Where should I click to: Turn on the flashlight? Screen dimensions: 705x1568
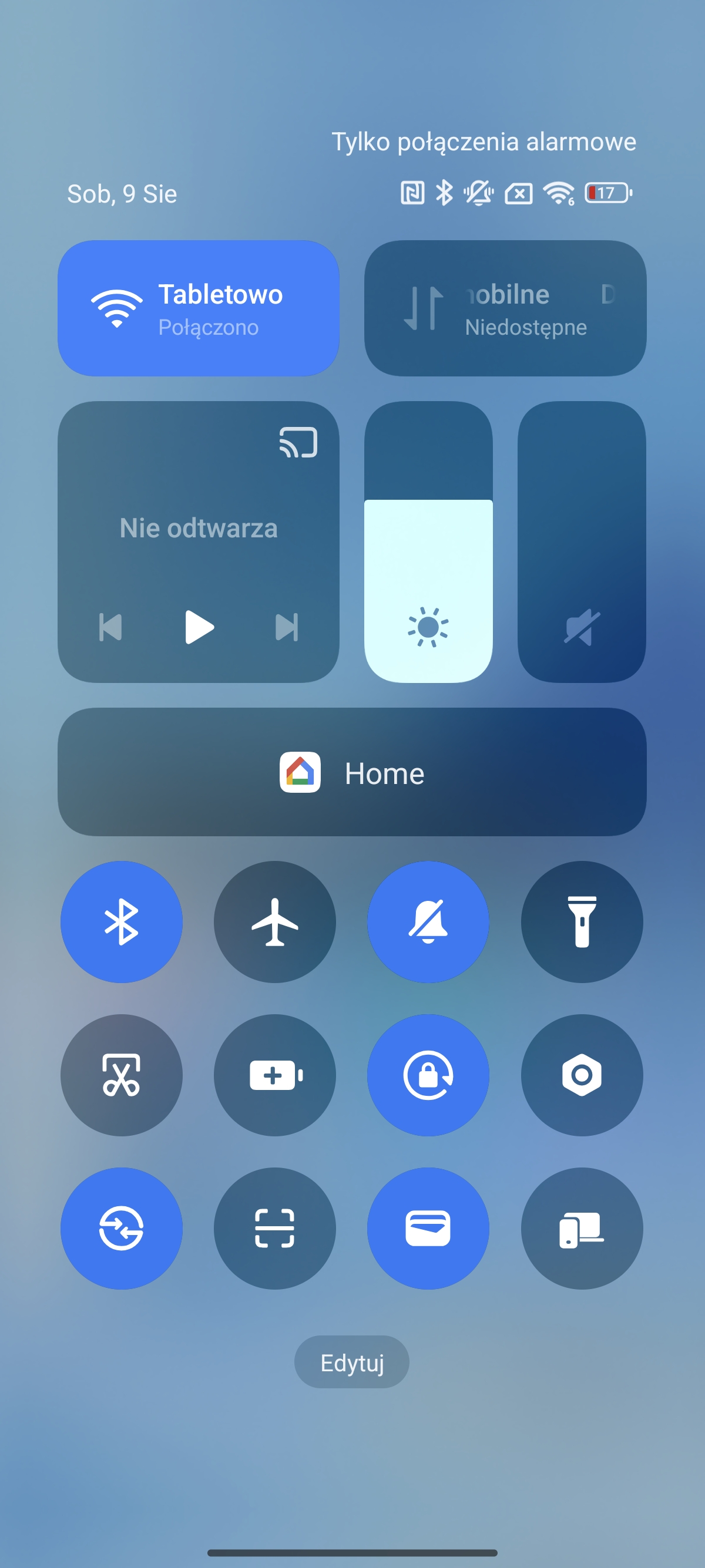click(x=582, y=921)
